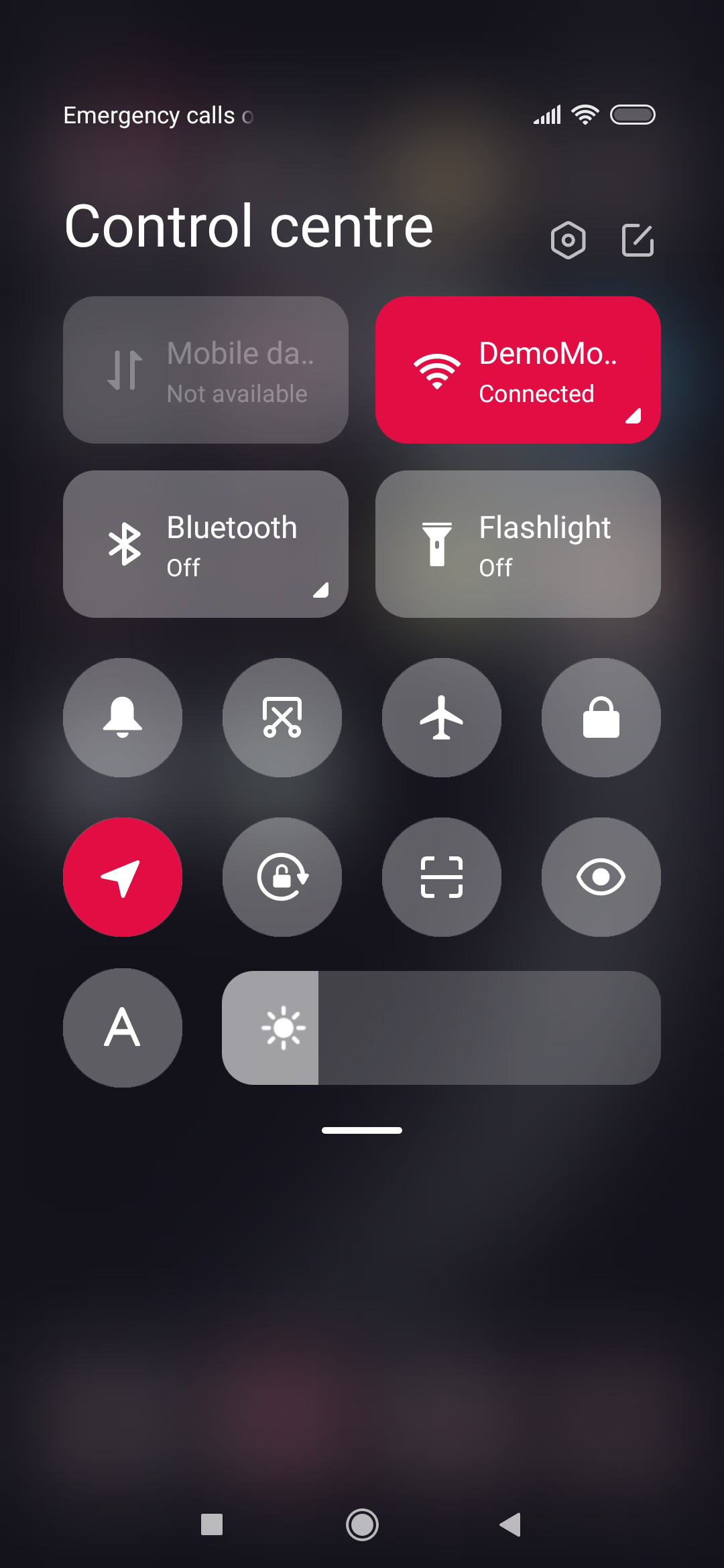Image resolution: width=724 pixels, height=1568 pixels.
Task: Toggle rotation lock
Action: click(282, 877)
